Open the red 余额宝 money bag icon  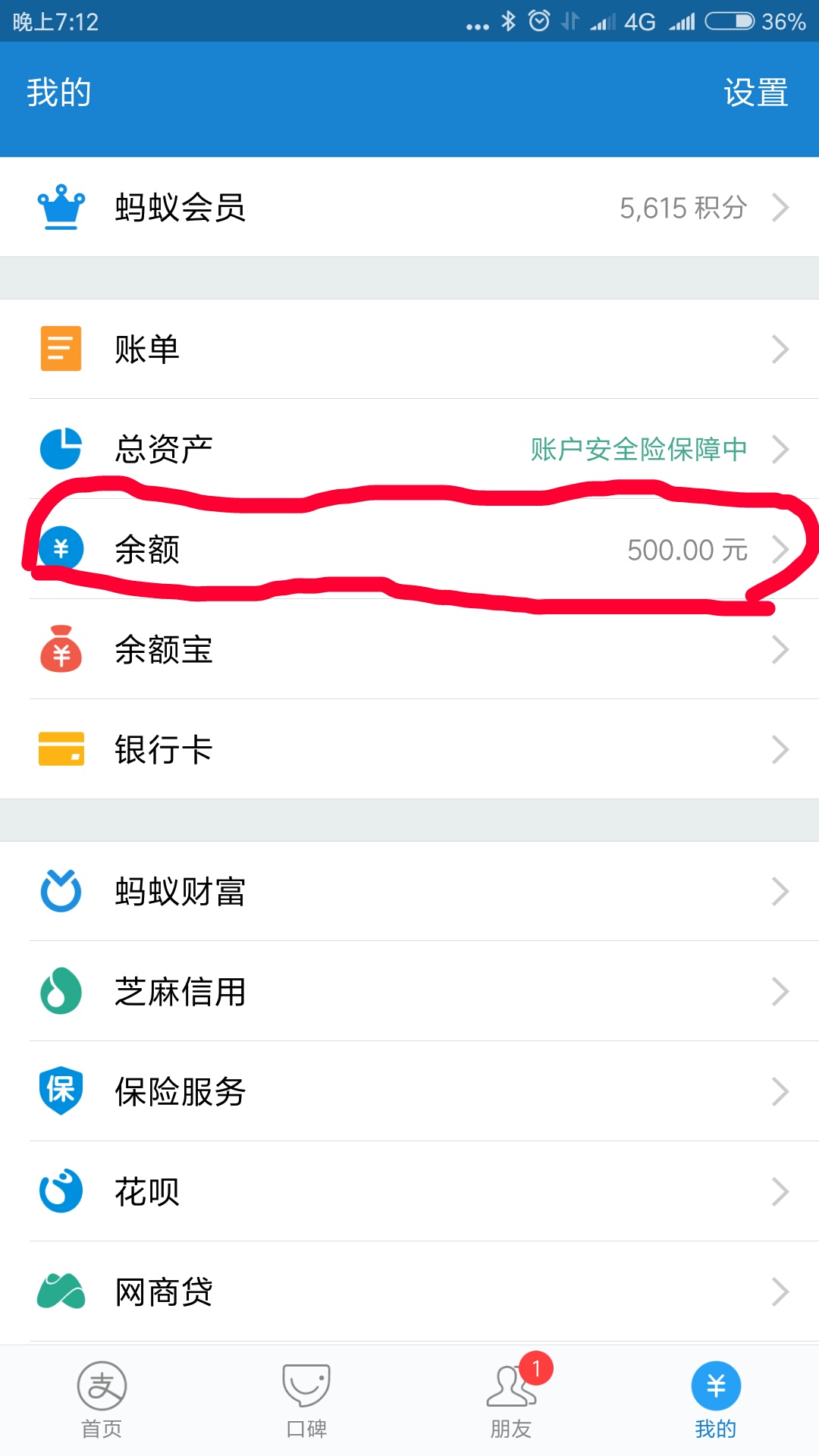coord(61,649)
